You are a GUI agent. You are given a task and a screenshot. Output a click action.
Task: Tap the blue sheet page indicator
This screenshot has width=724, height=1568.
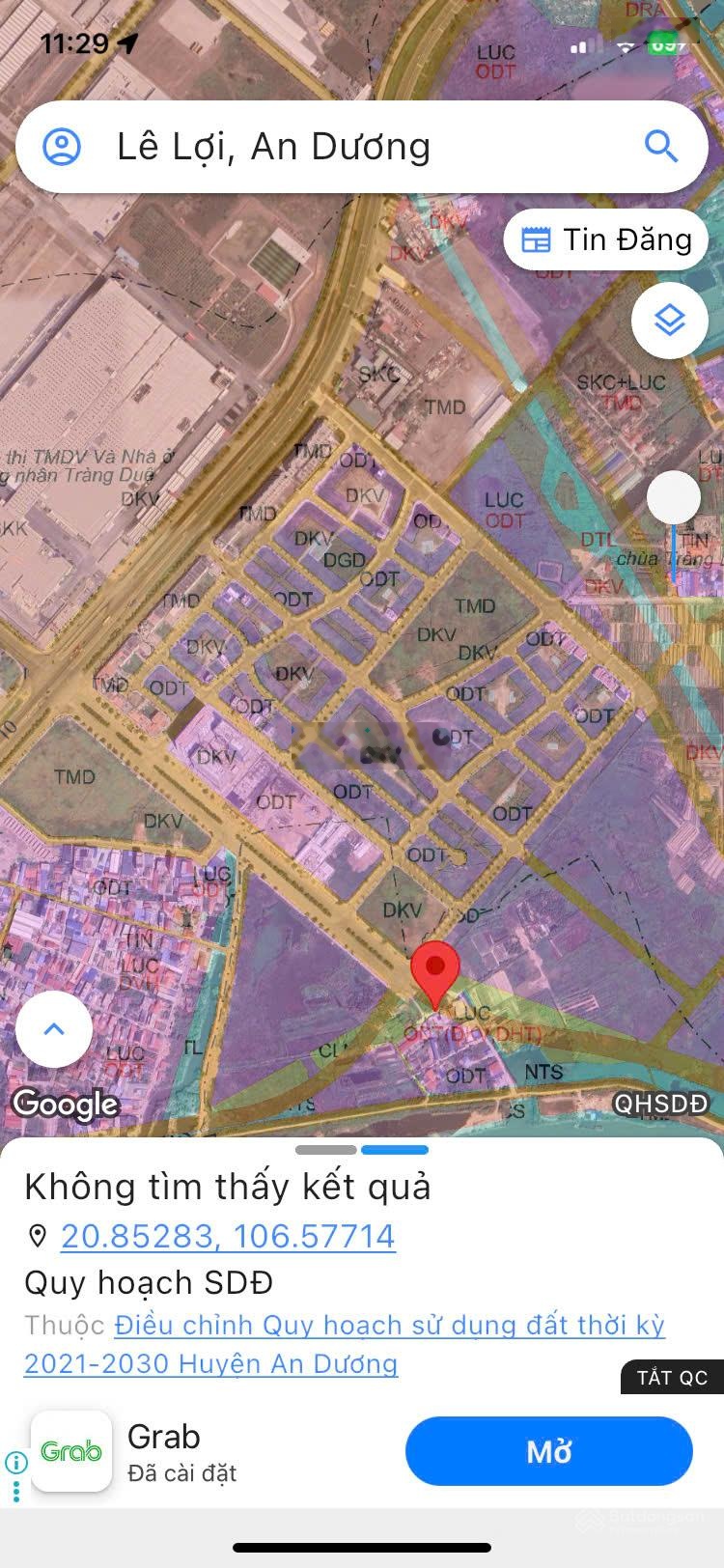pos(394,1150)
